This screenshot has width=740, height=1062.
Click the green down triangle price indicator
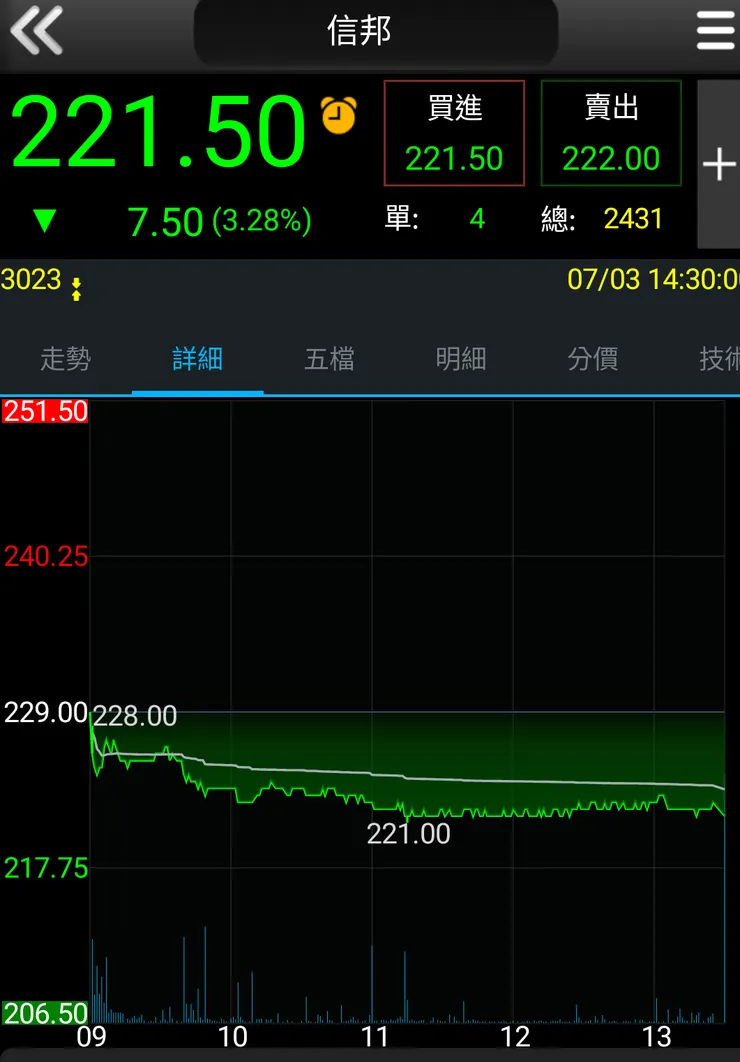(x=47, y=218)
